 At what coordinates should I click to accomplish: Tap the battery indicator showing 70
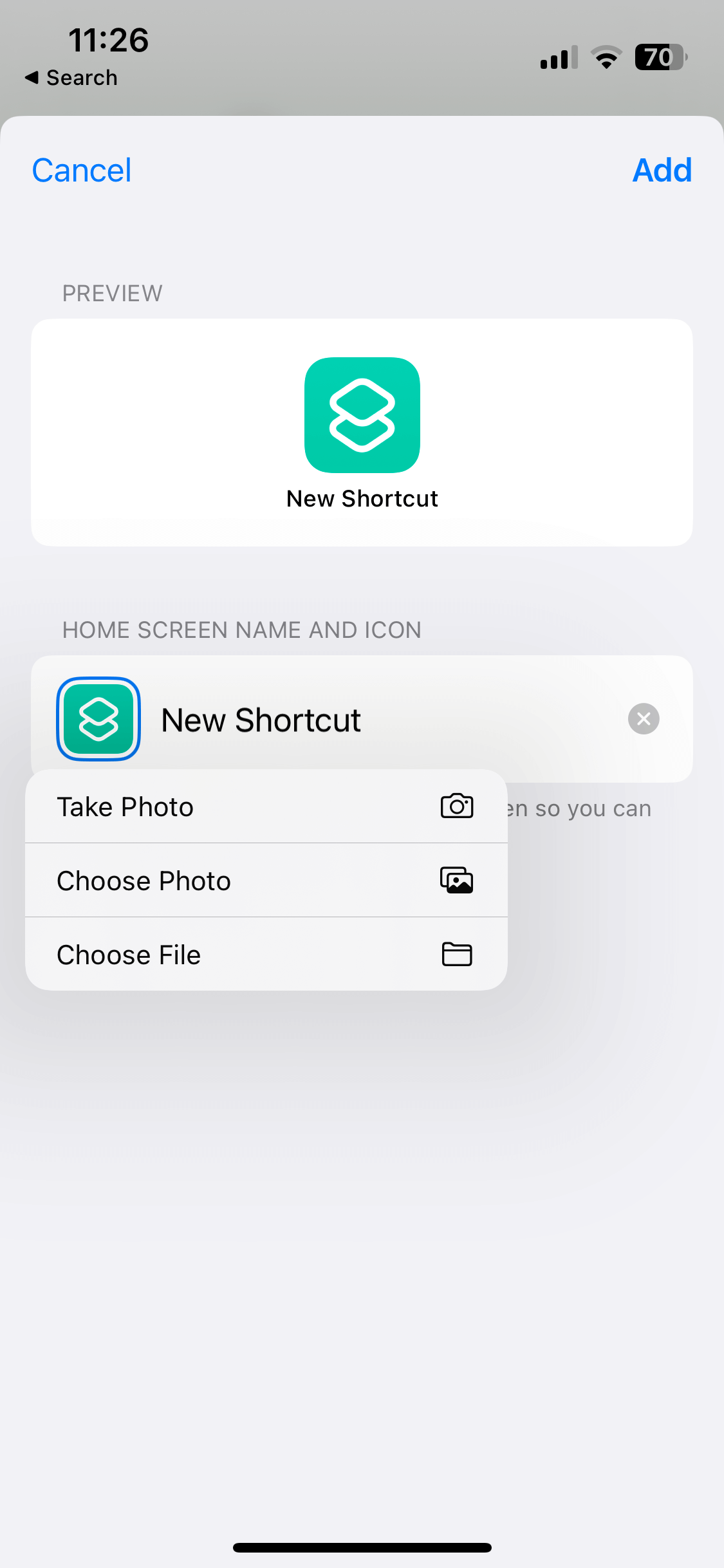(659, 57)
